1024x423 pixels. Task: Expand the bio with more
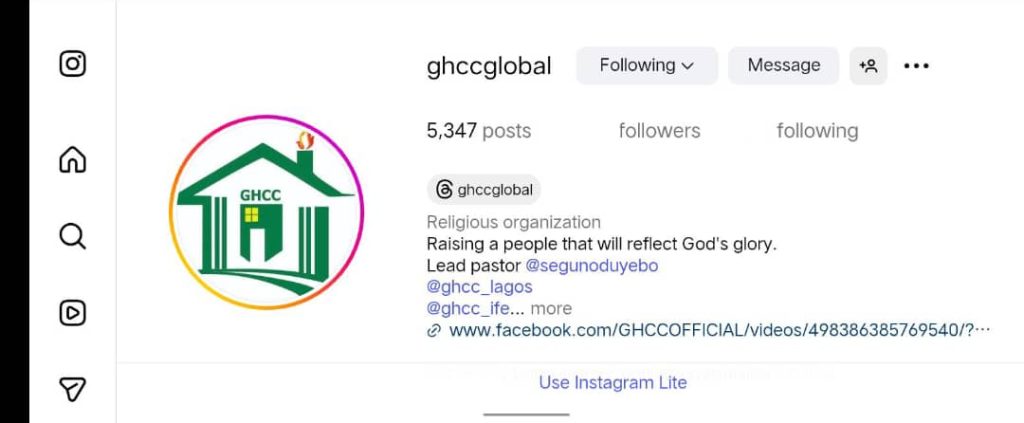pyautogui.click(x=551, y=308)
